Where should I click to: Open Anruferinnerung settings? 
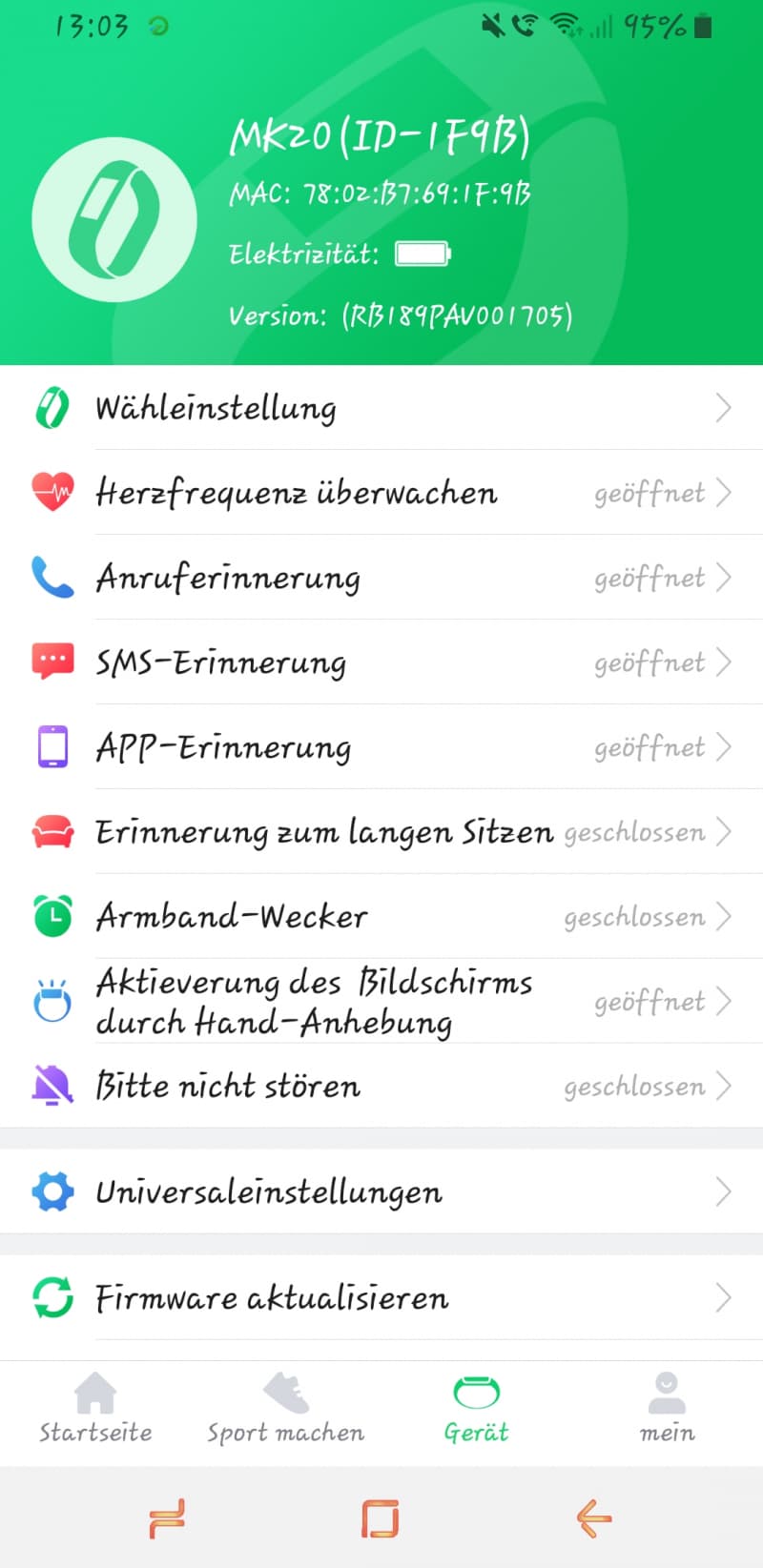381,578
